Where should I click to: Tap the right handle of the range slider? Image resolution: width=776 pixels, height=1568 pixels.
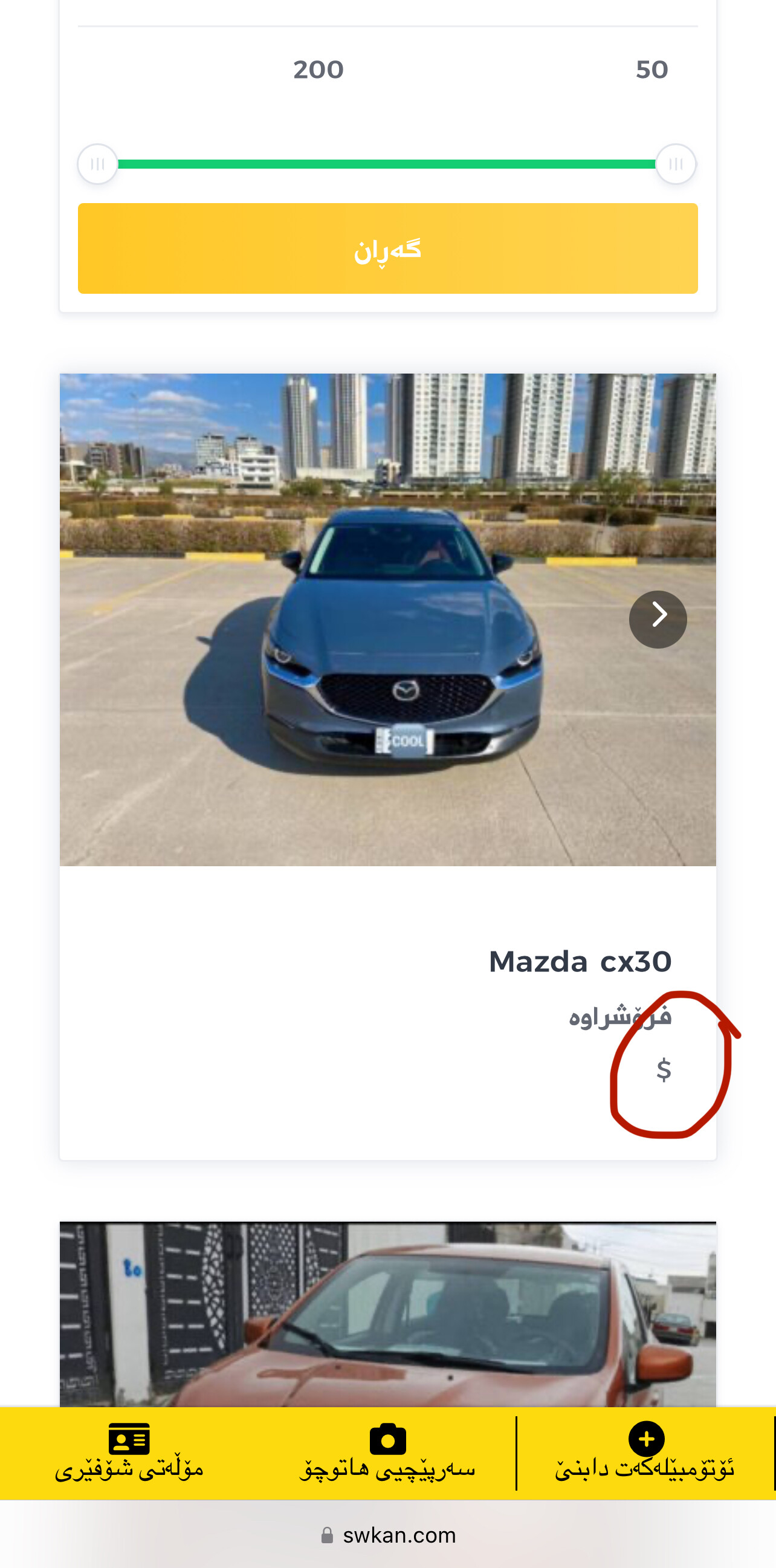click(676, 164)
